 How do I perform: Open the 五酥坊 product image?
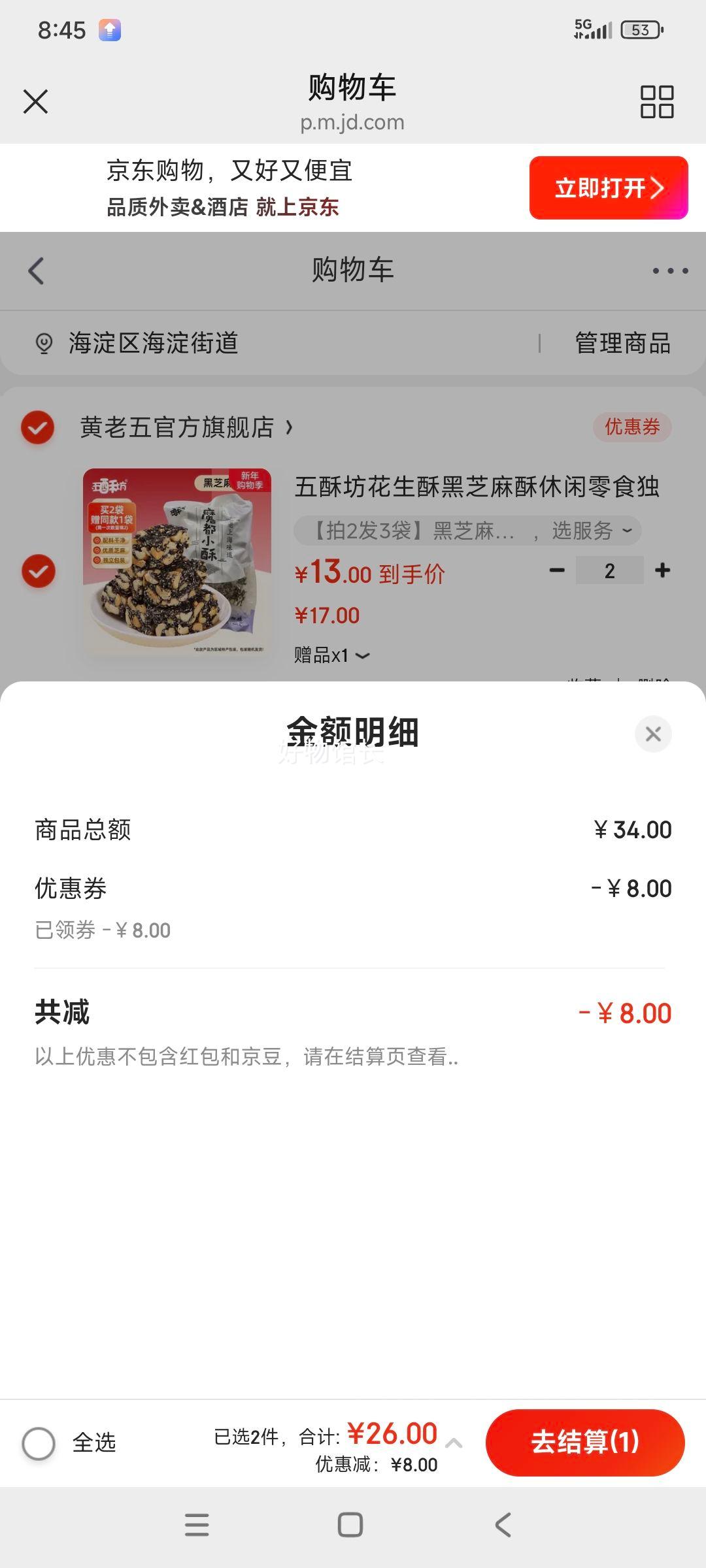(177, 562)
